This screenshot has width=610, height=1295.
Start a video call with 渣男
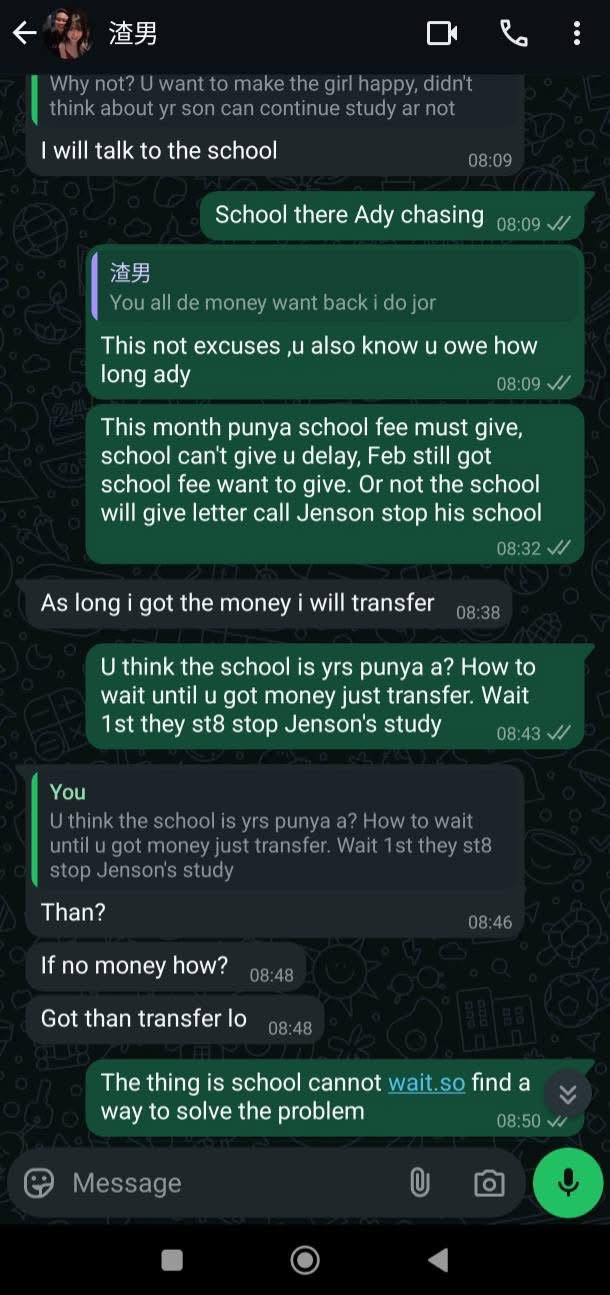[x=441, y=33]
